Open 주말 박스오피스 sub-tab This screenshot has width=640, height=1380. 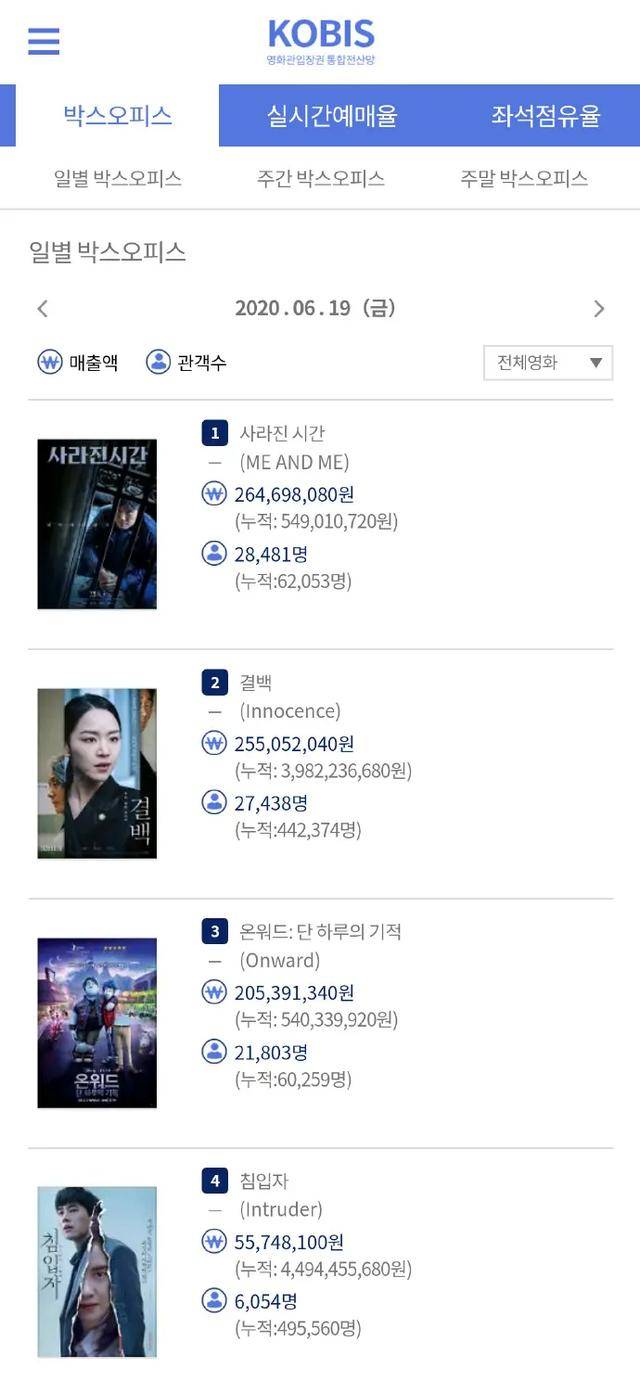pyautogui.click(x=524, y=179)
